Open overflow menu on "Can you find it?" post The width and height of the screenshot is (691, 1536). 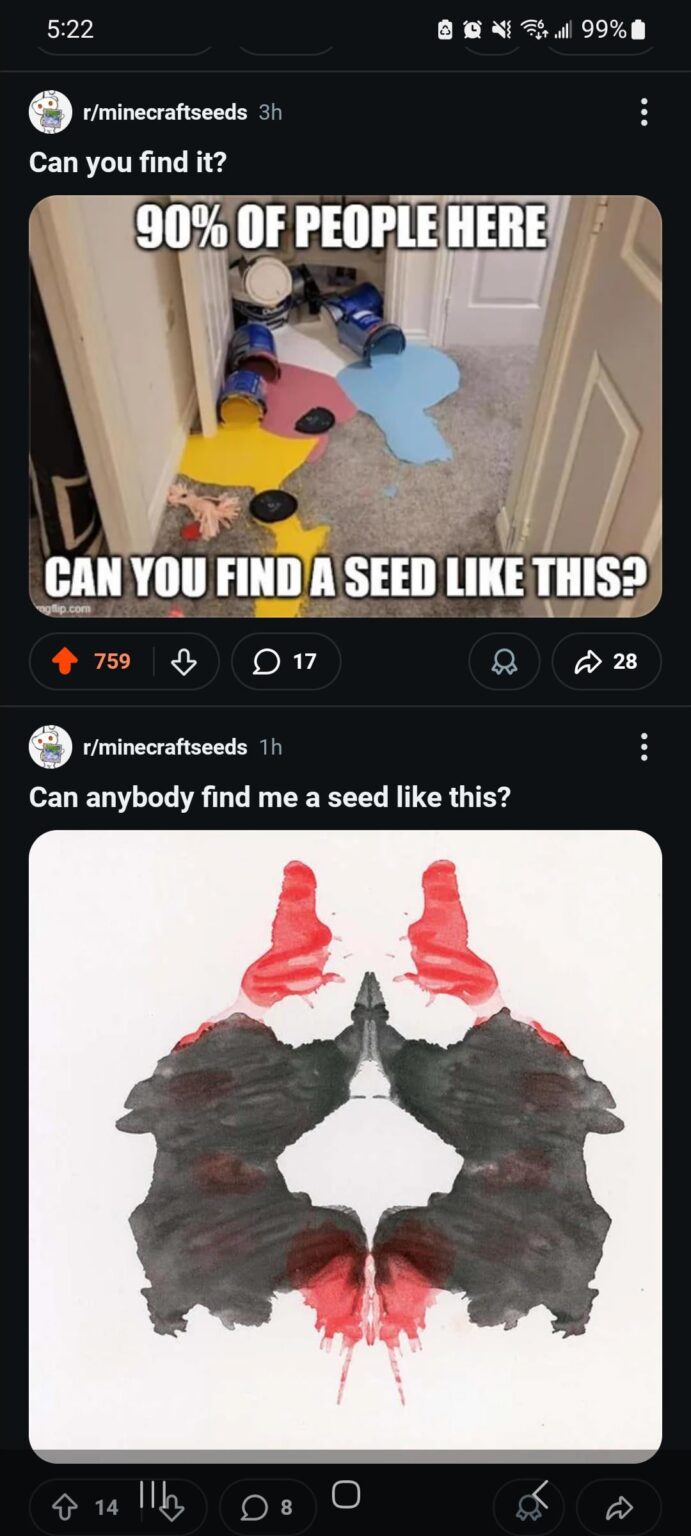click(644, 112)
